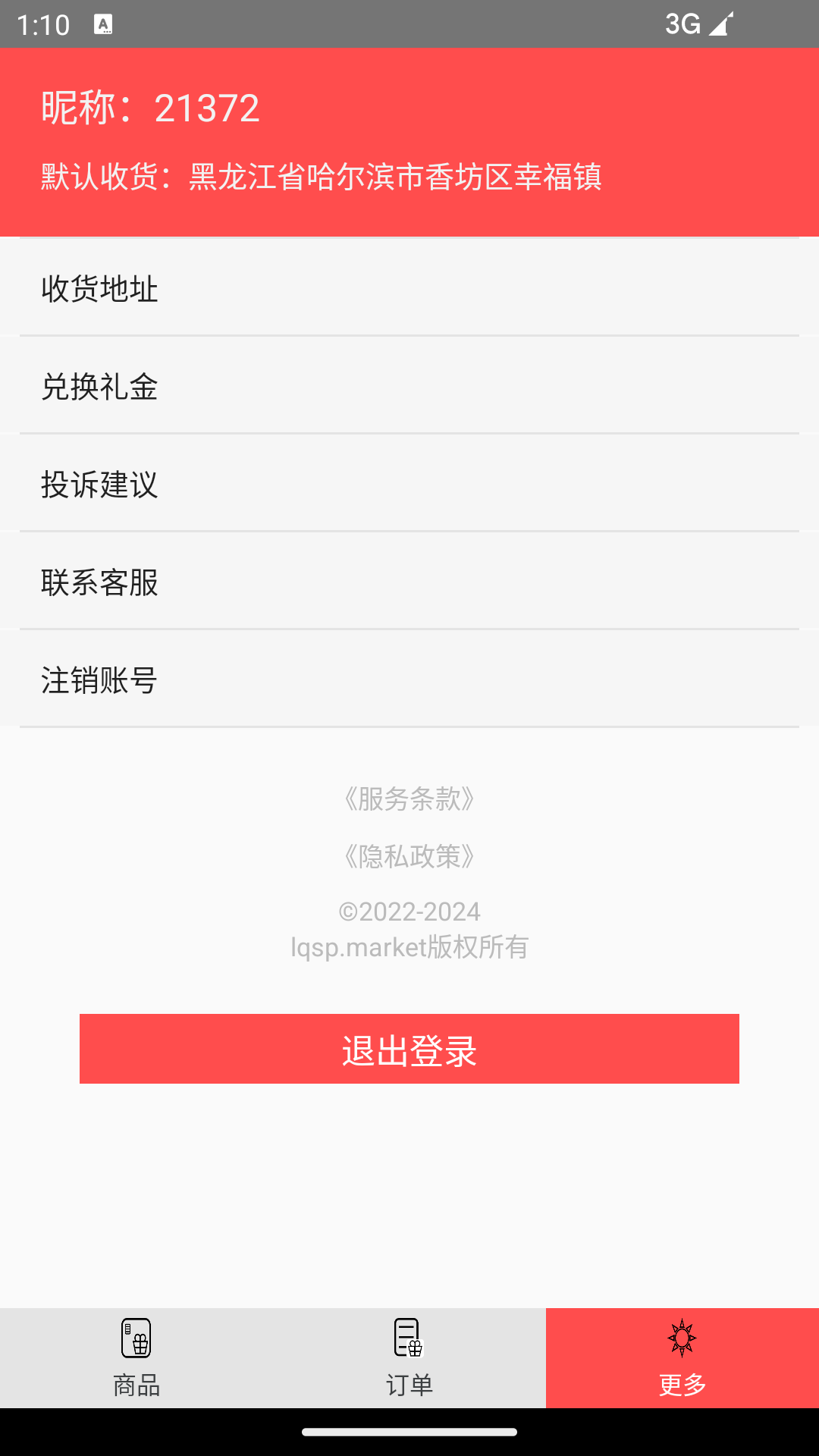Tap the clock showing 1:10

click(43, 24)
